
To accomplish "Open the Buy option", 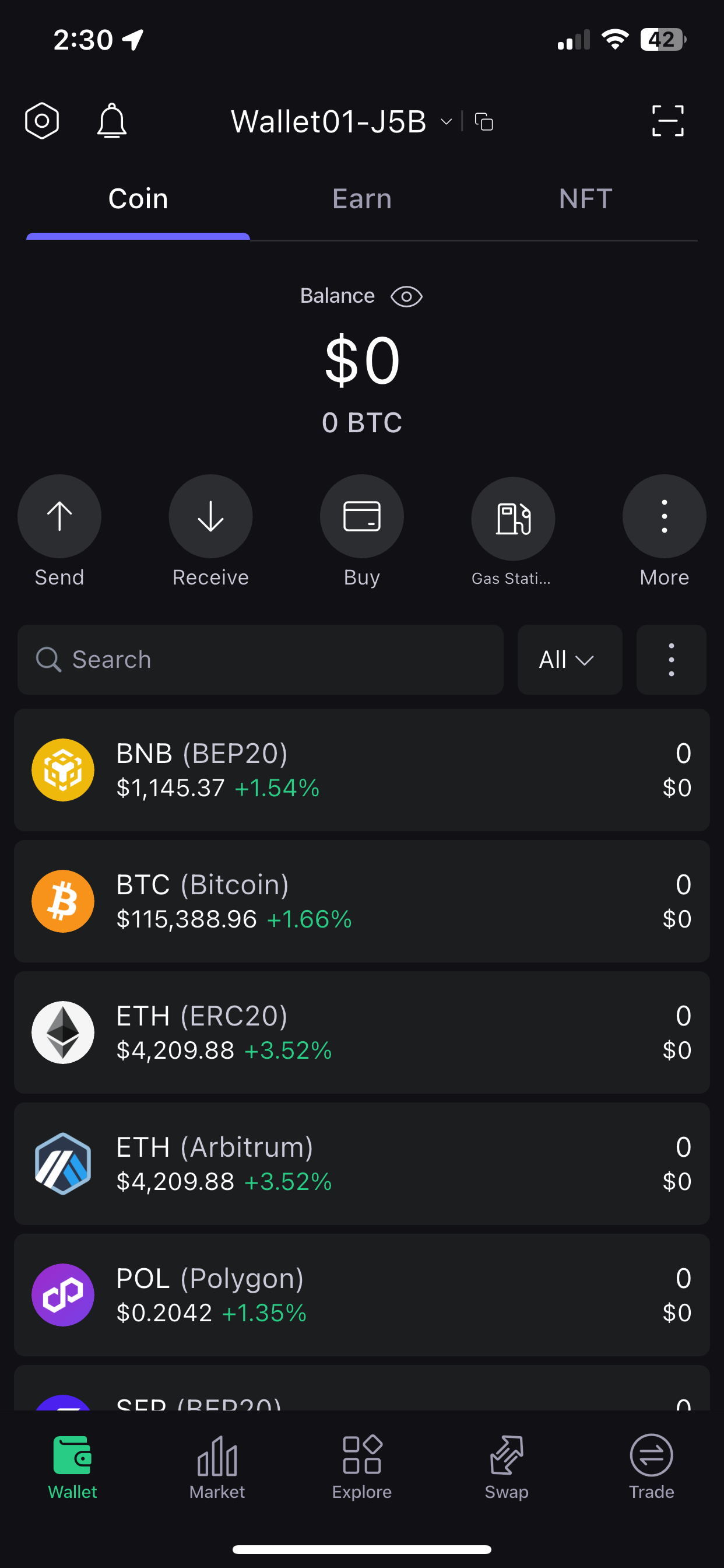I will coord(362,517).
